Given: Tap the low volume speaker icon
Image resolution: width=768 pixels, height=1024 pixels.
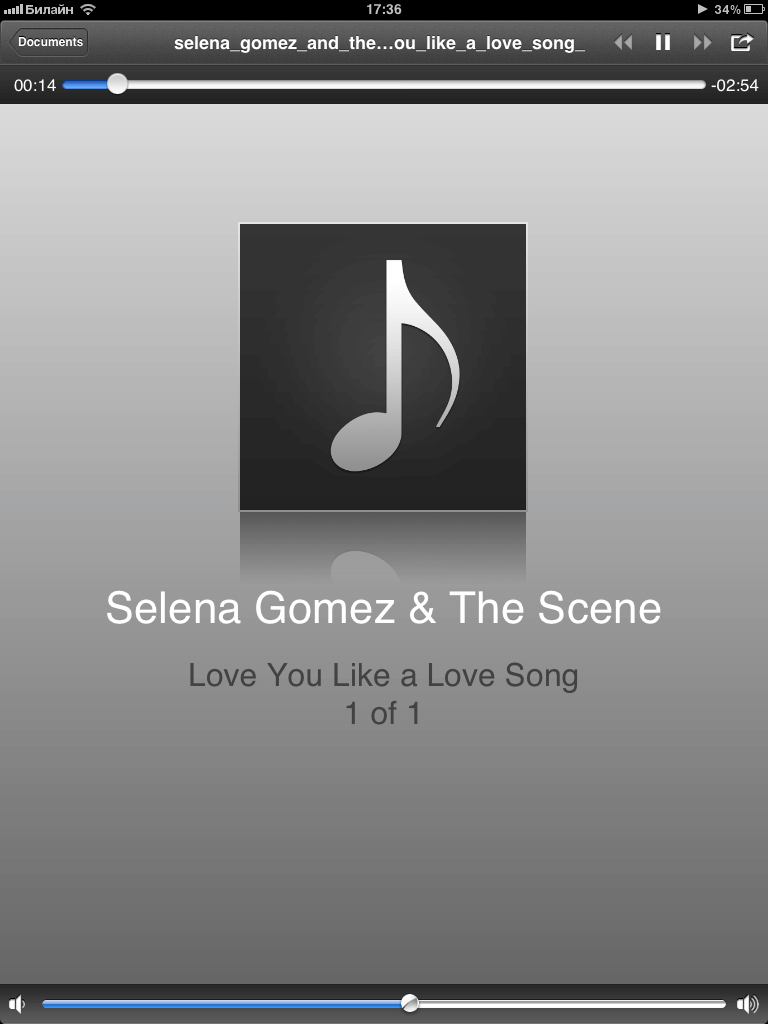Looking at the screenshot, I should coord(17,1004).
